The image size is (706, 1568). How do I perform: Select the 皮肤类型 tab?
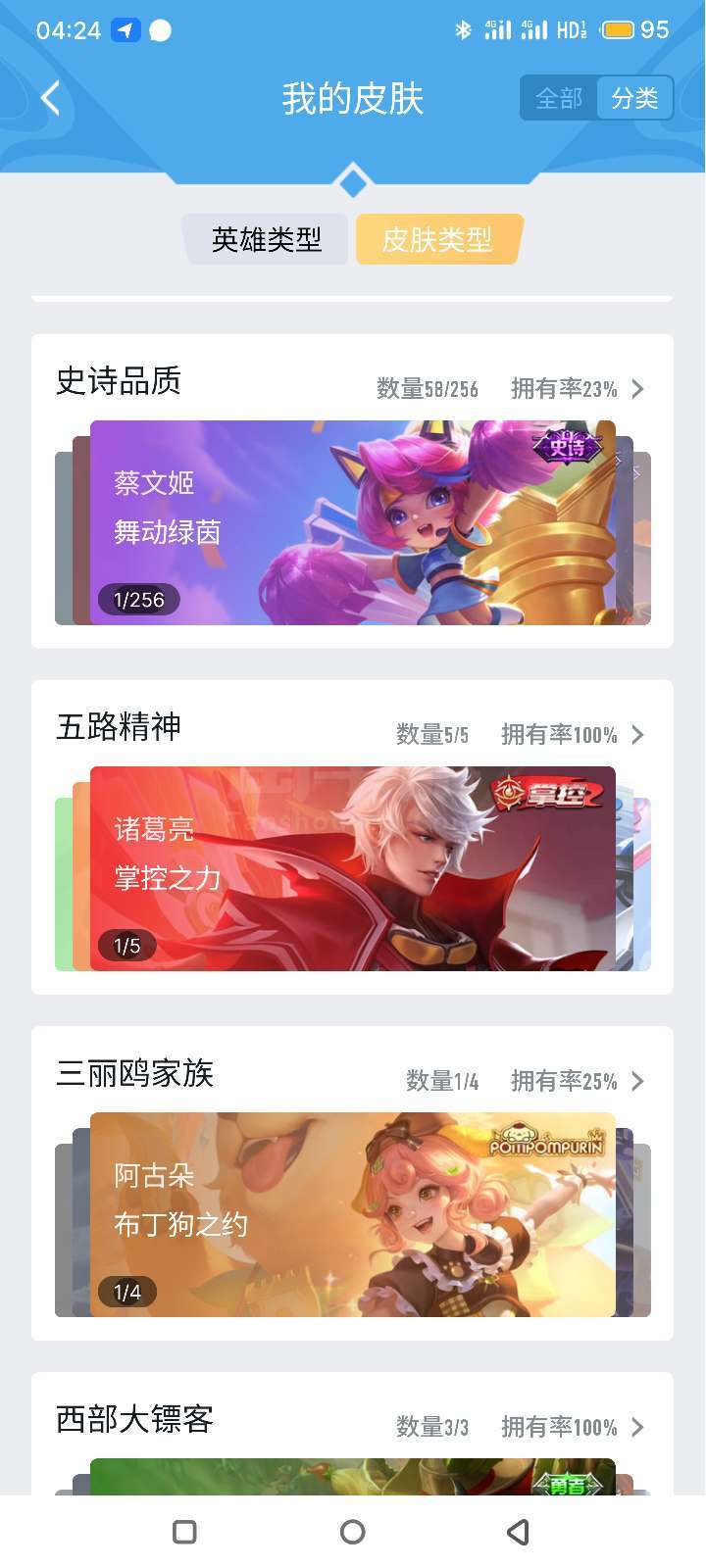(437, 239)
